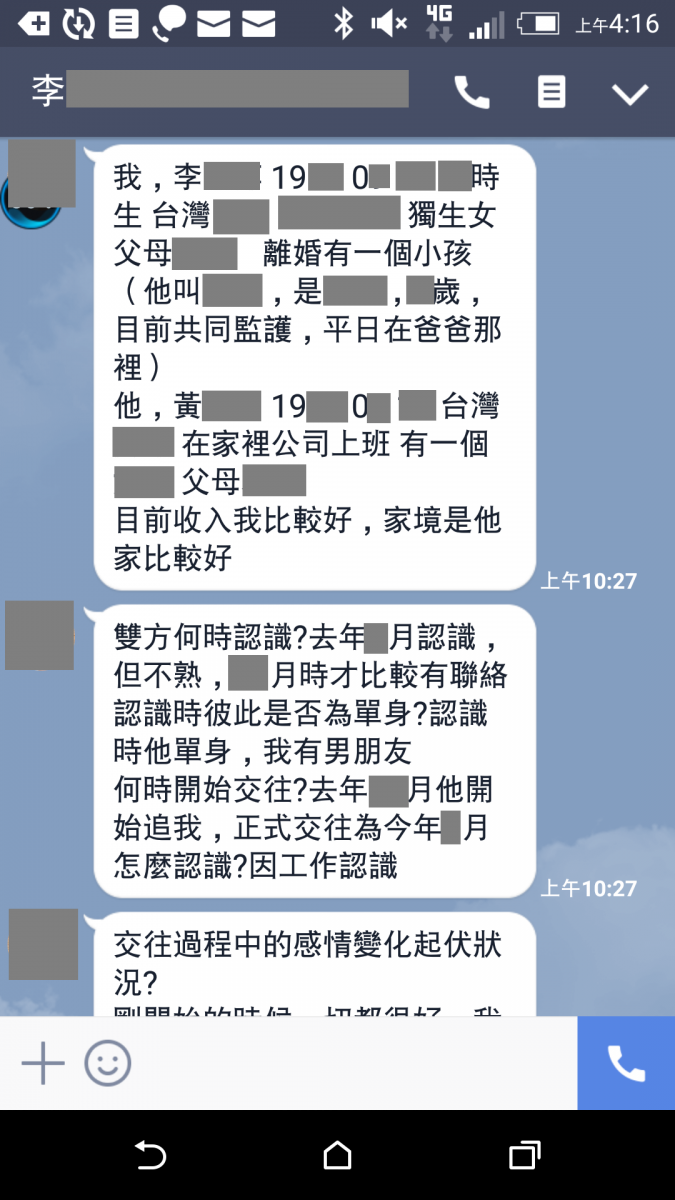The image size is (675, 1200).
Task: Open the emoji sticker picker
Action: pyautogui.click(x=108, y=1063)
